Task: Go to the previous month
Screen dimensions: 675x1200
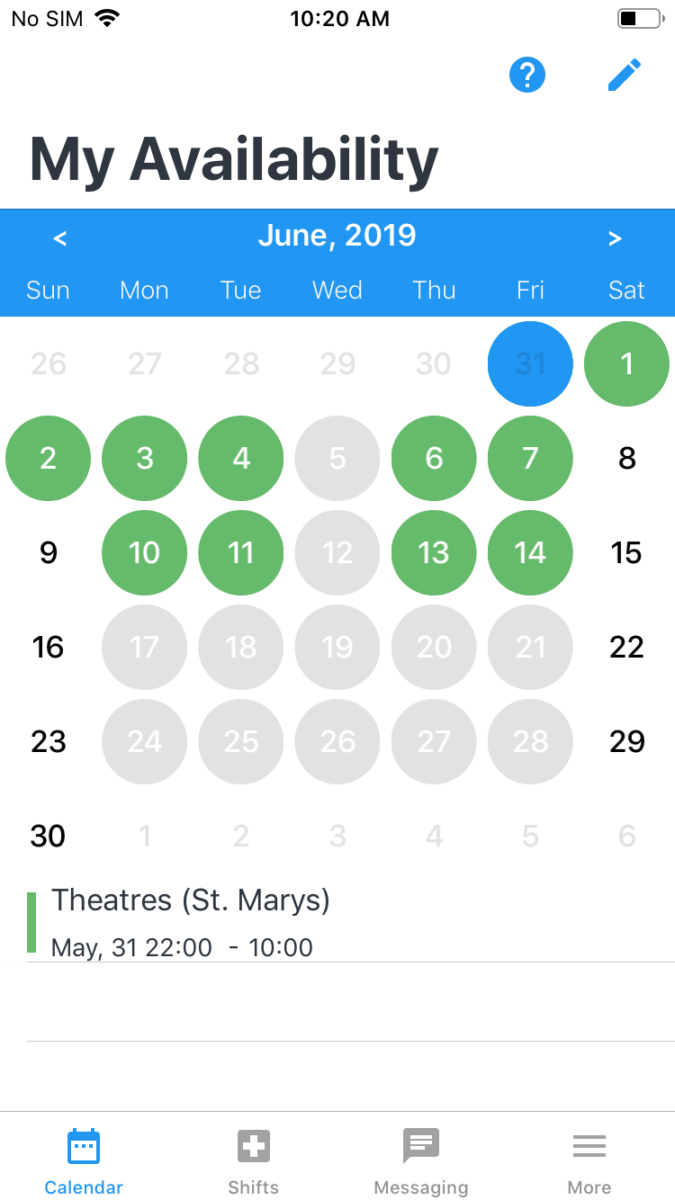Action: click(60, 238)
